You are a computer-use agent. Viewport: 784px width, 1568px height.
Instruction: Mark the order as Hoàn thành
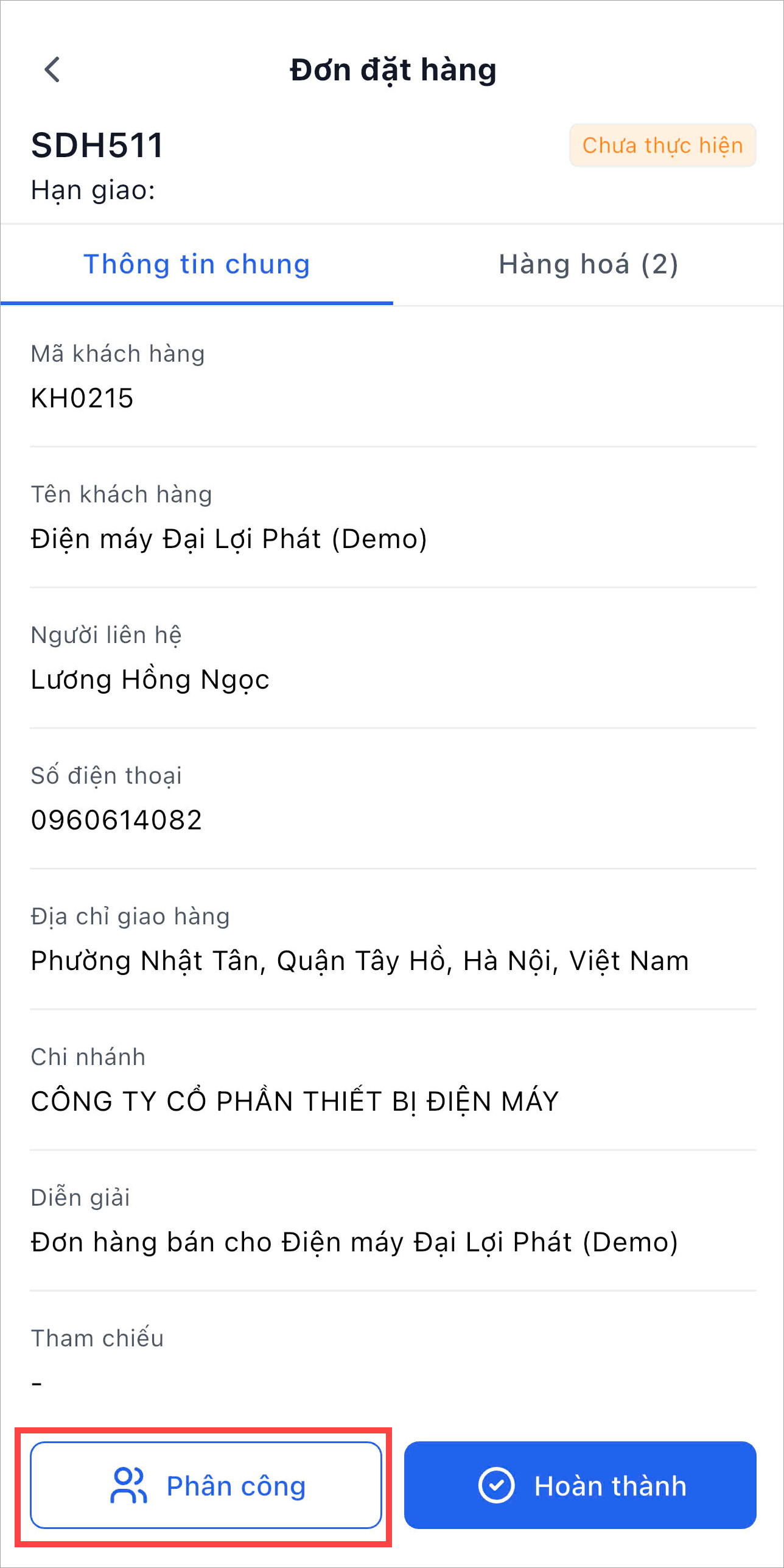coord(580,1485)
